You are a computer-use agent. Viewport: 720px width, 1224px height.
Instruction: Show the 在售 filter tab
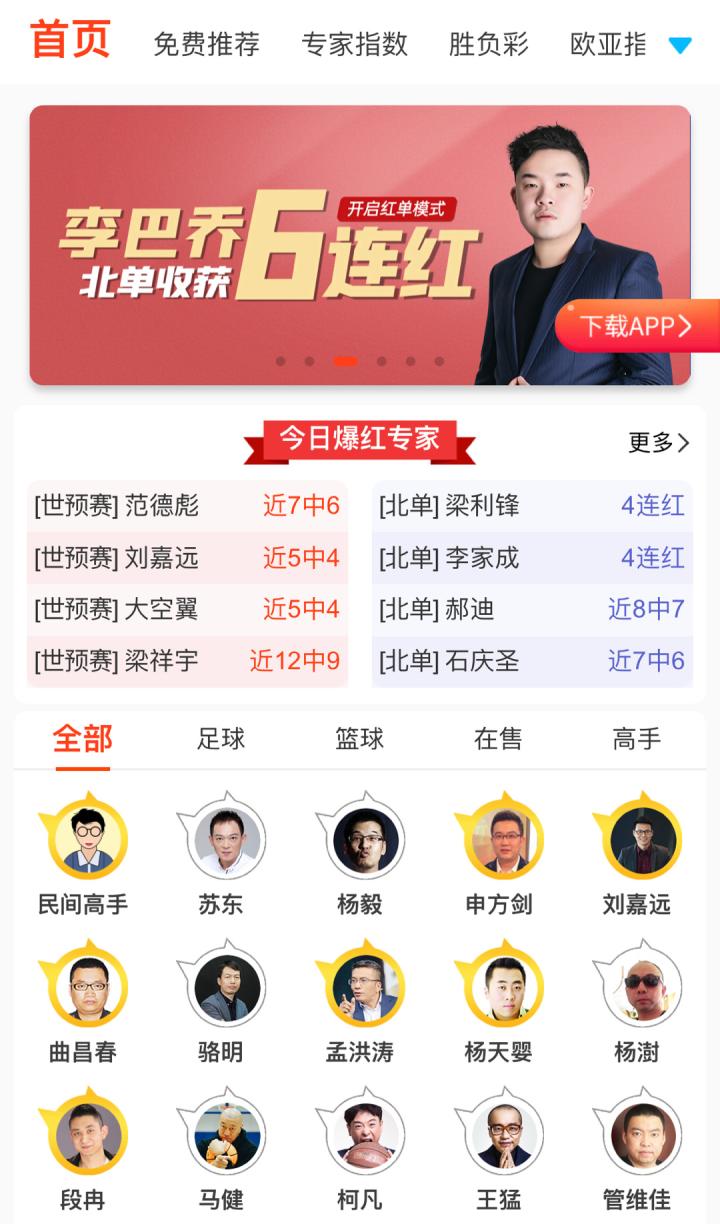[x=498, y=739]
